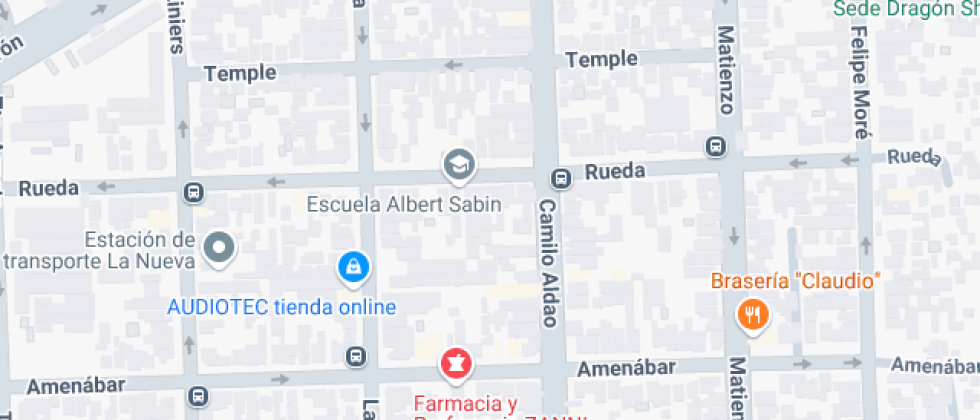Open Estación de transporte La Nueva marker
Screen dimensions: 980x420
[x=218, y=246]
